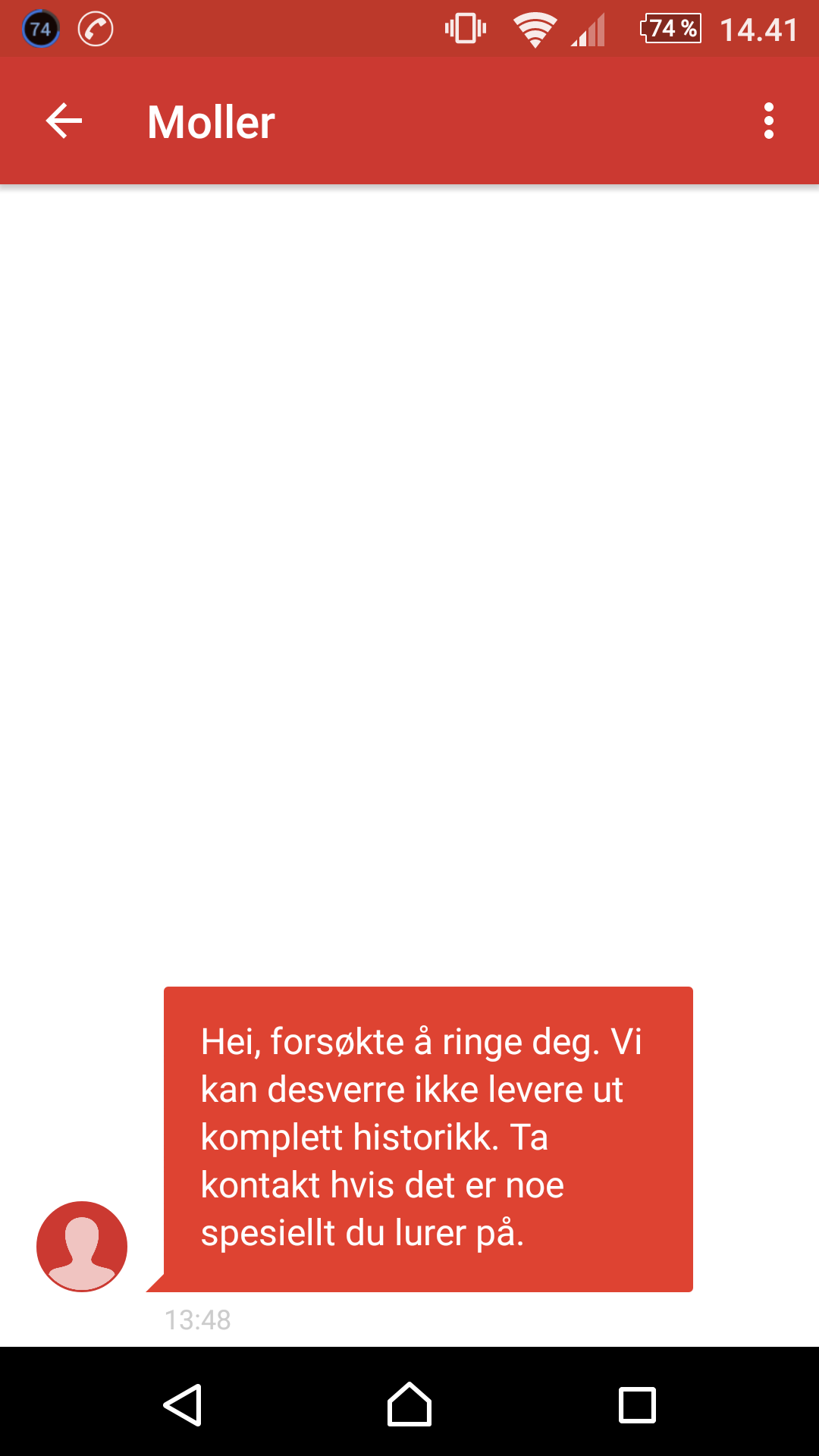Tap the contact avatar beside the message
Viewport: 819px width, 1456px height.
point(82,1246)
